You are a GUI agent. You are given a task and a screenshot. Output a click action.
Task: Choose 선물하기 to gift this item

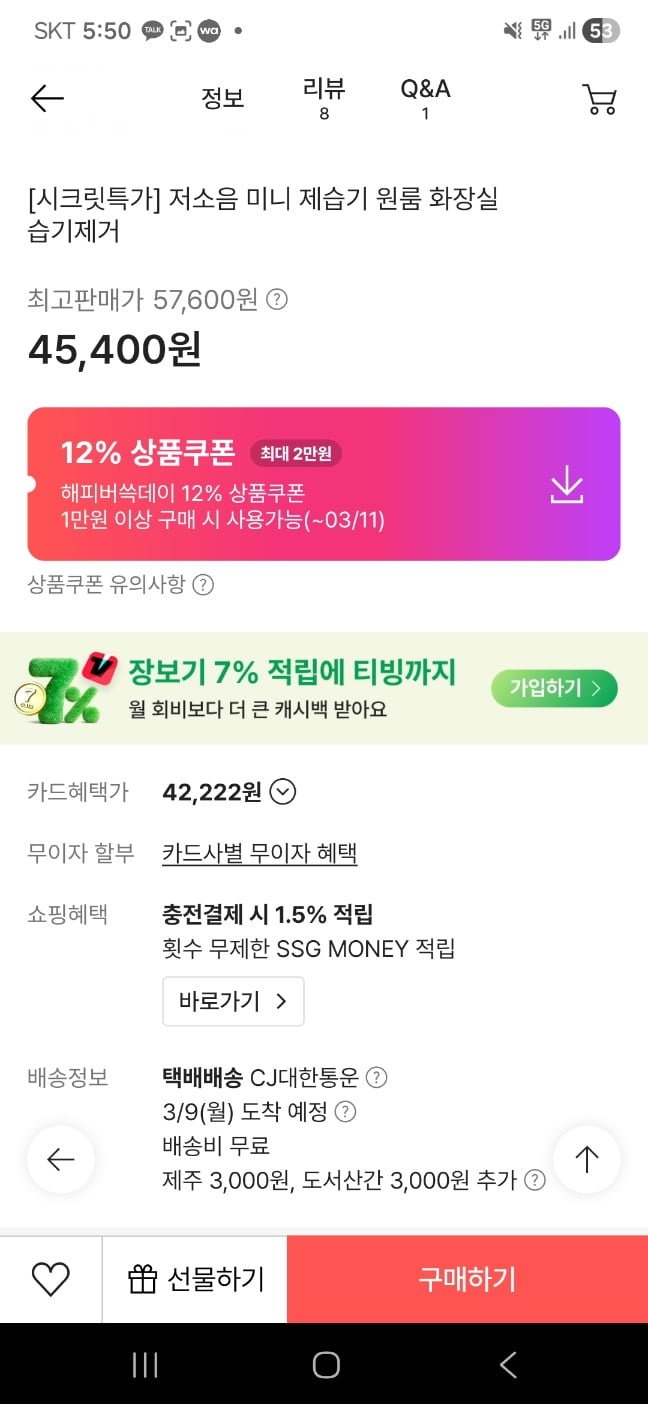point(196,1279)
